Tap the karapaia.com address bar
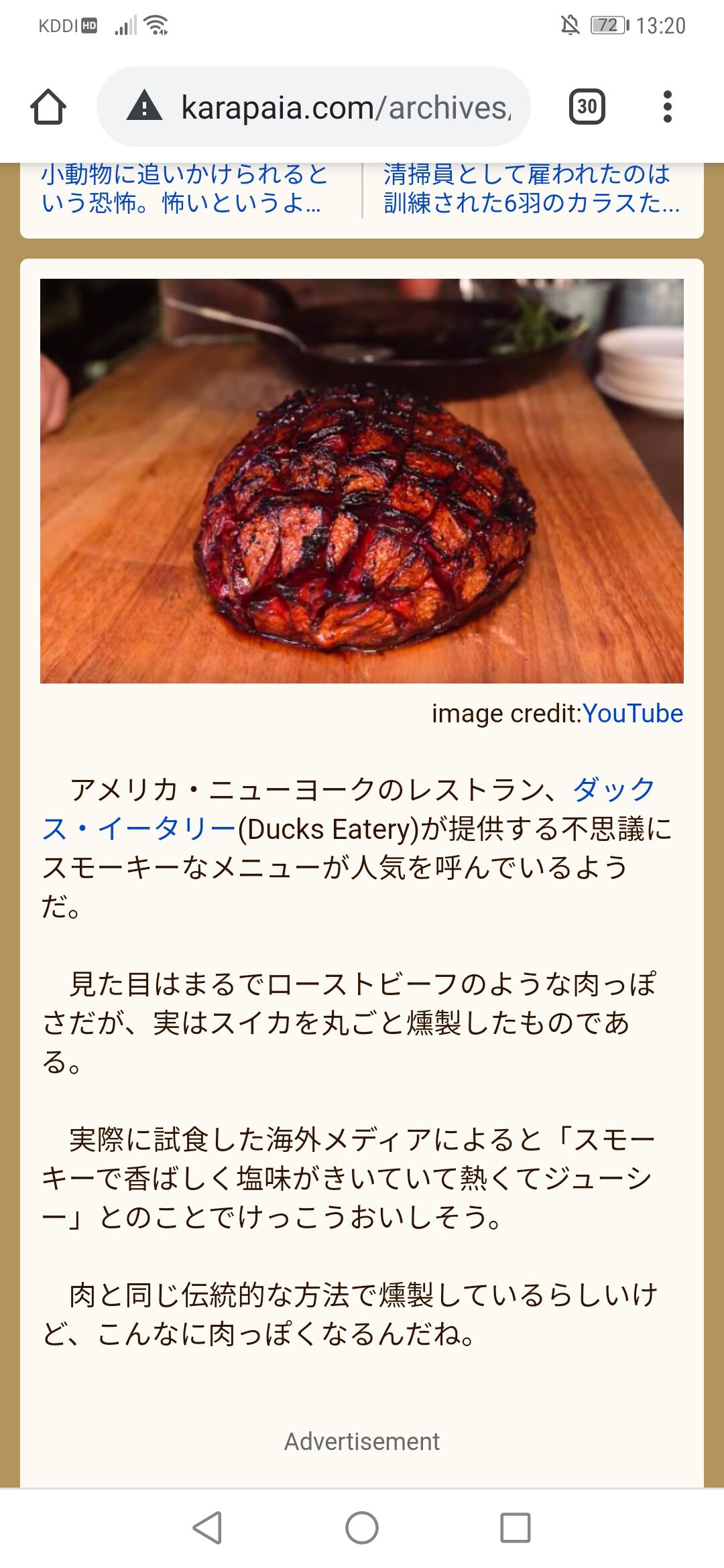 click(x=322, y=107)
